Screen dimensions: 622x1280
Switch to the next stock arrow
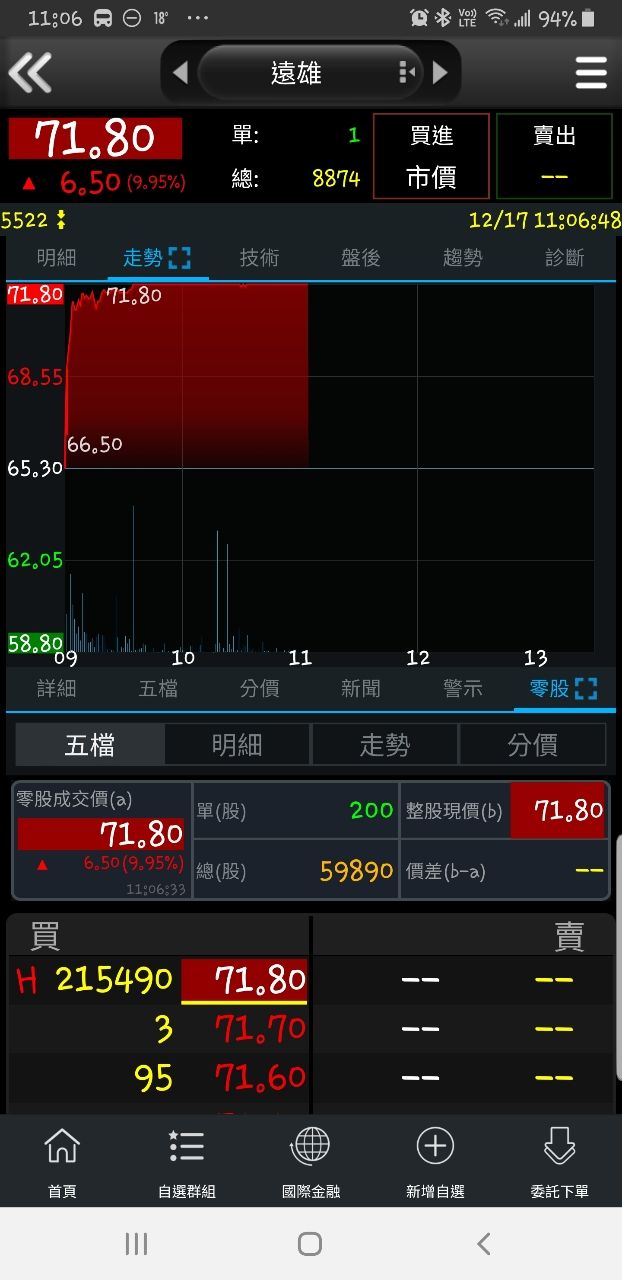[440, 73]
